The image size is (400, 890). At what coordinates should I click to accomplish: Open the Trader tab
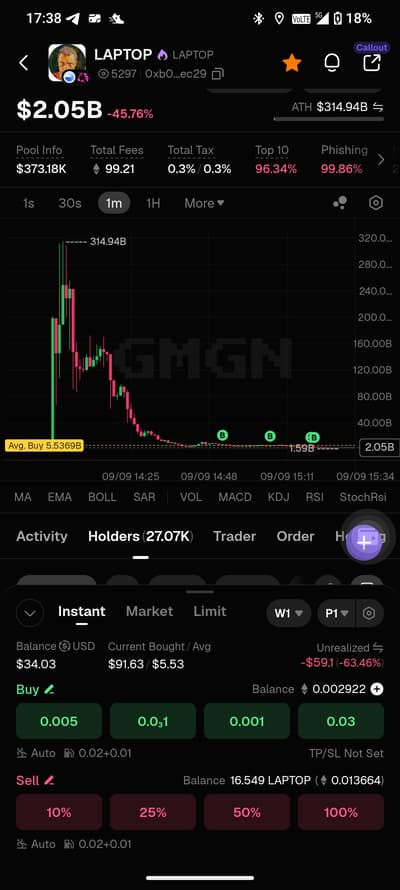coord(234,536)
